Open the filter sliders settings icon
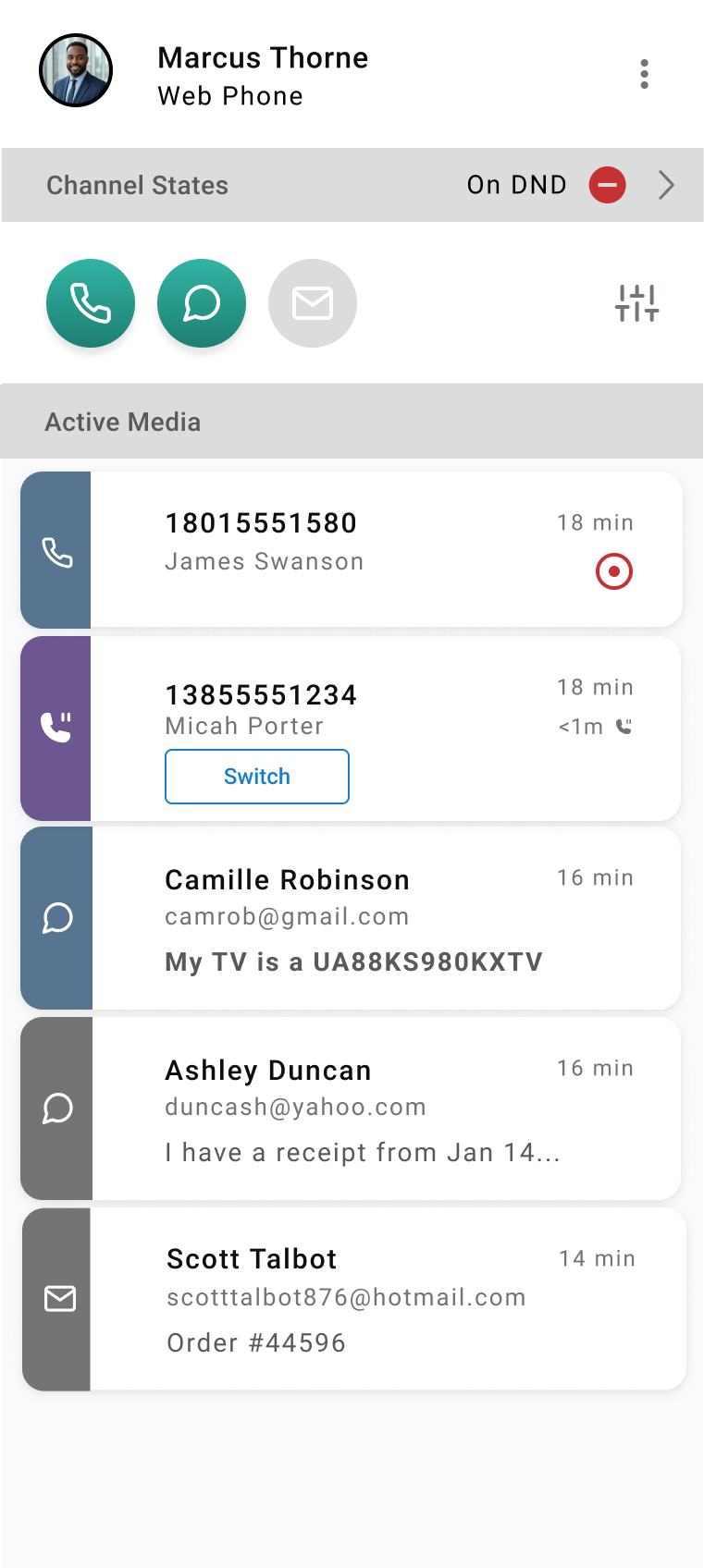Image resolution: width=704 pixels, height=1568 pixels. coord(636,303)
